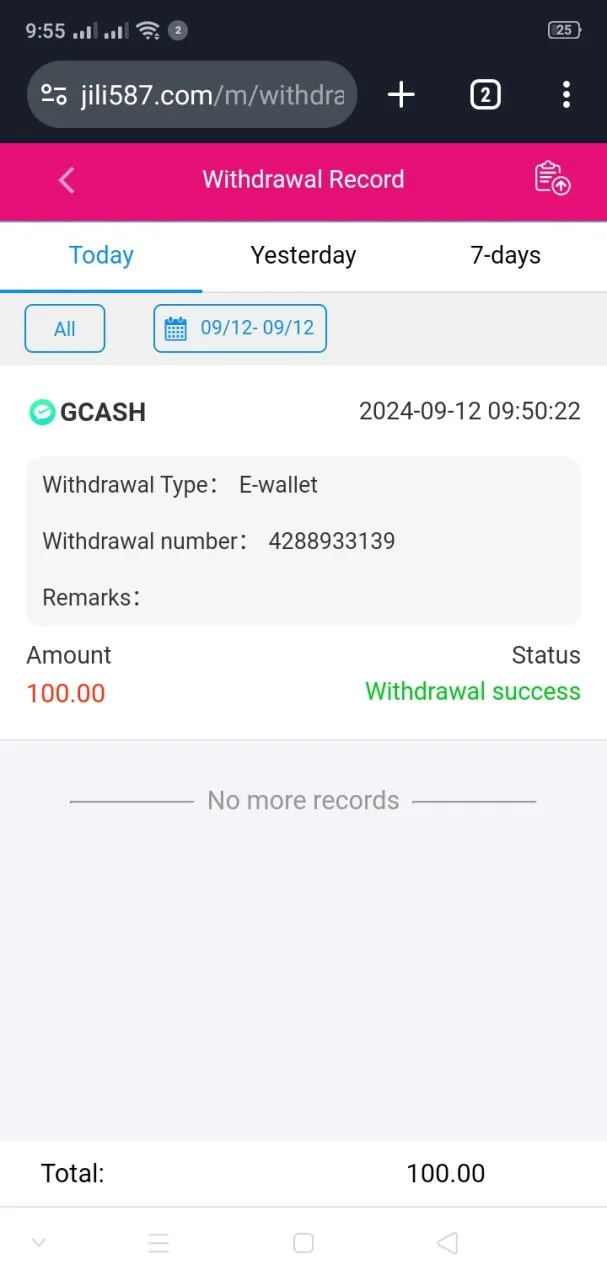Viewport: 607px width, 1280px height.
Task: Switch to the 7-days tab
Action: [505, 256]
